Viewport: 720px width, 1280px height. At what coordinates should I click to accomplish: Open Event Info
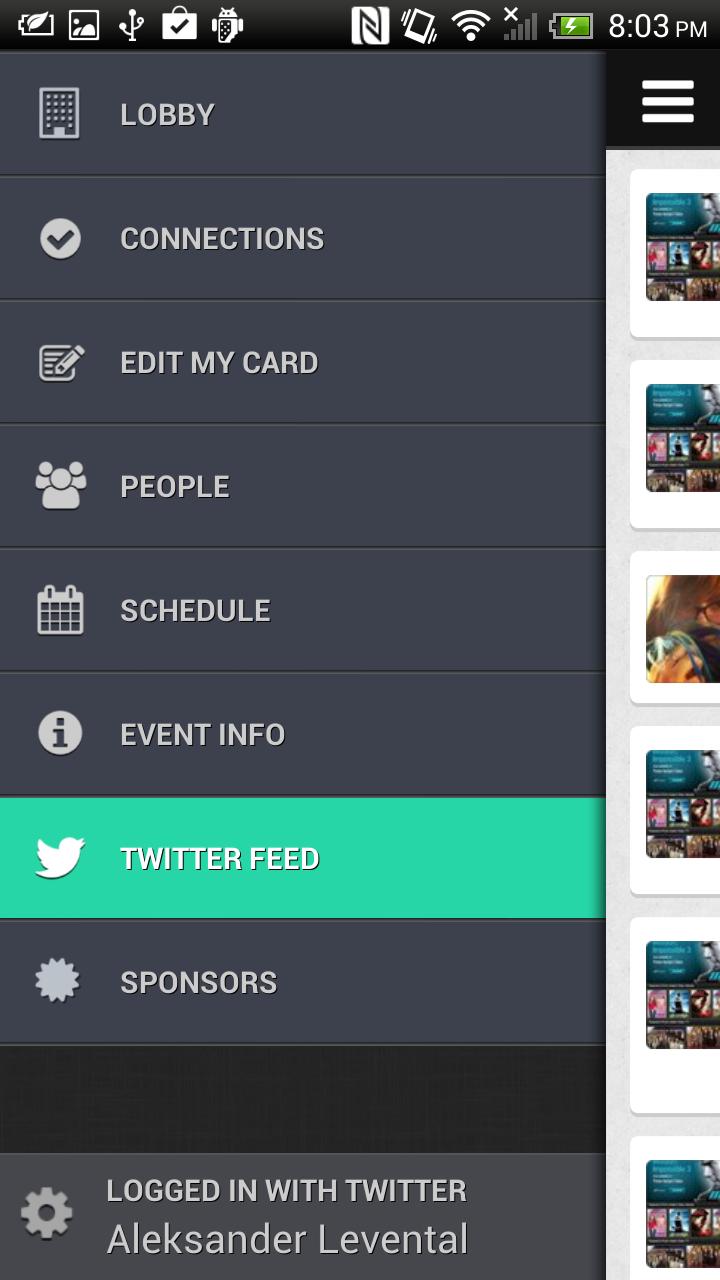pyautogui.click(x=300, y=734)
